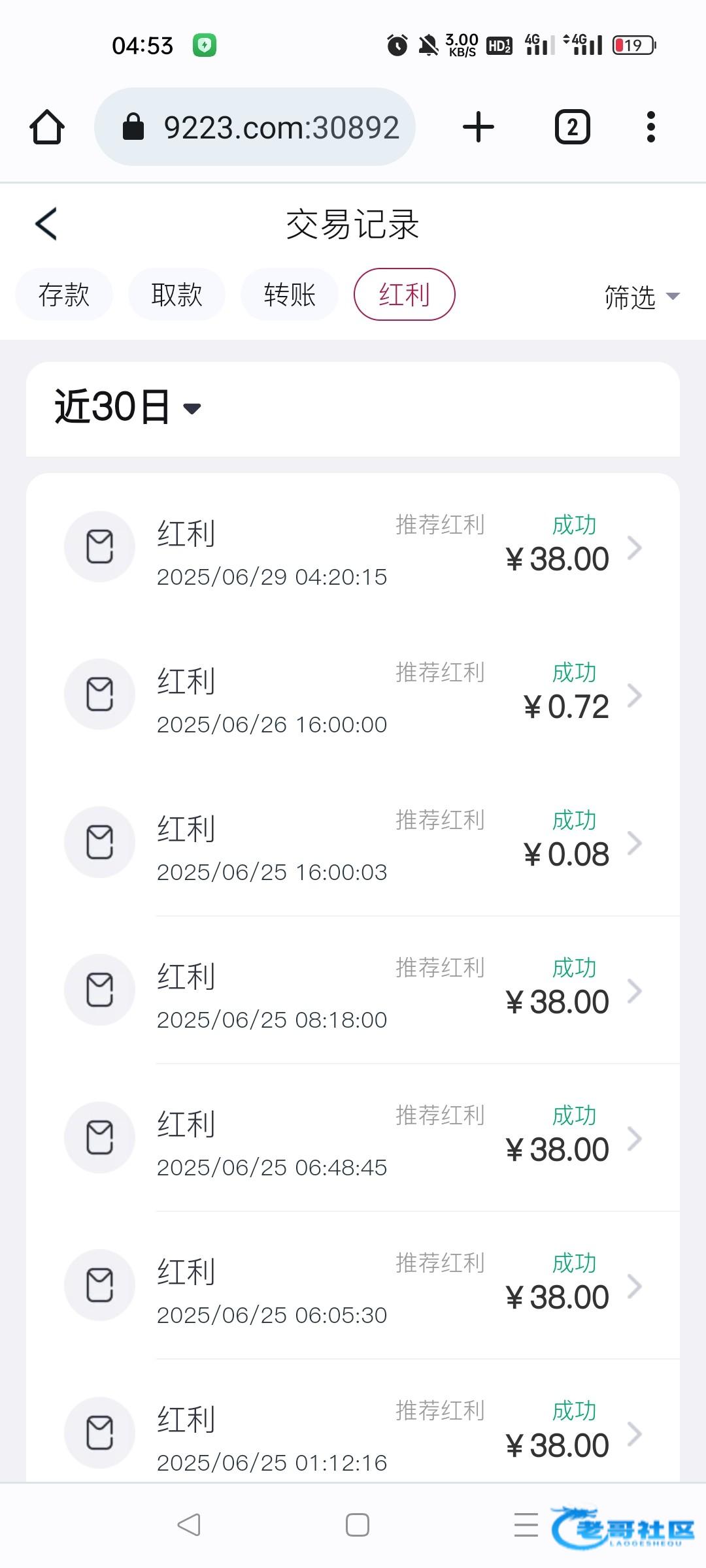
Task: Open the ¥0.08 红利 record at 16:00:03
Action: pyautogui.click(x=353, y=843)
